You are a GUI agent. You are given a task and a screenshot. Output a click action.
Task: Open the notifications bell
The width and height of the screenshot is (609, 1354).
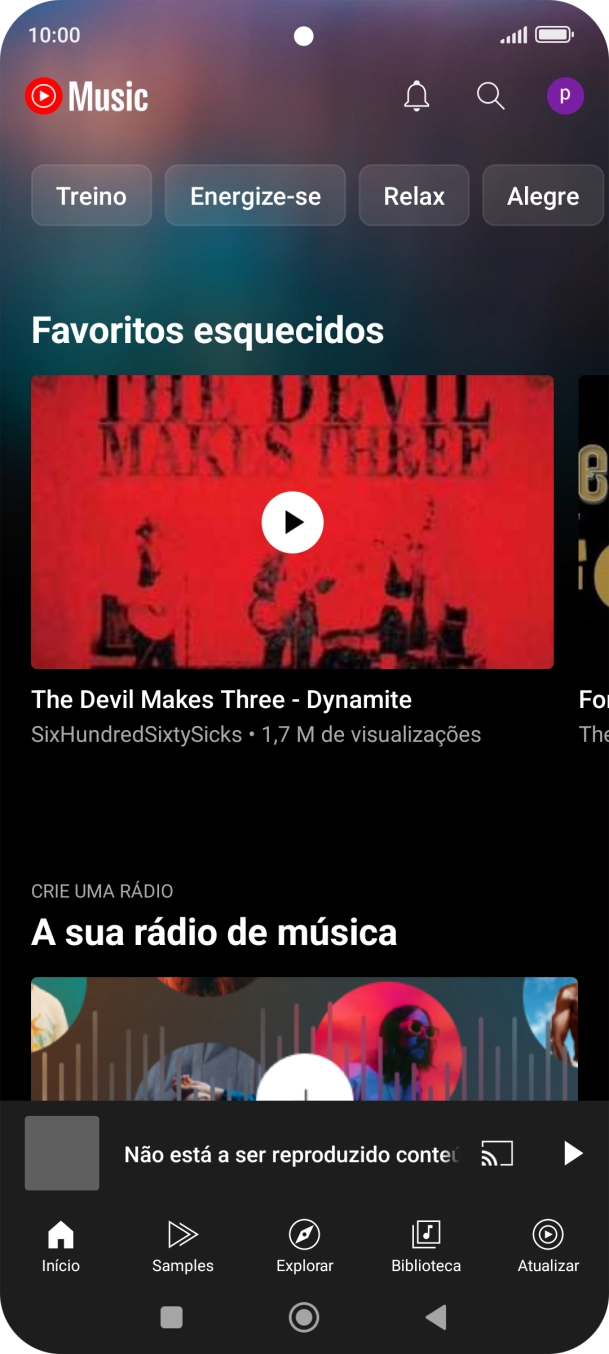416,96
